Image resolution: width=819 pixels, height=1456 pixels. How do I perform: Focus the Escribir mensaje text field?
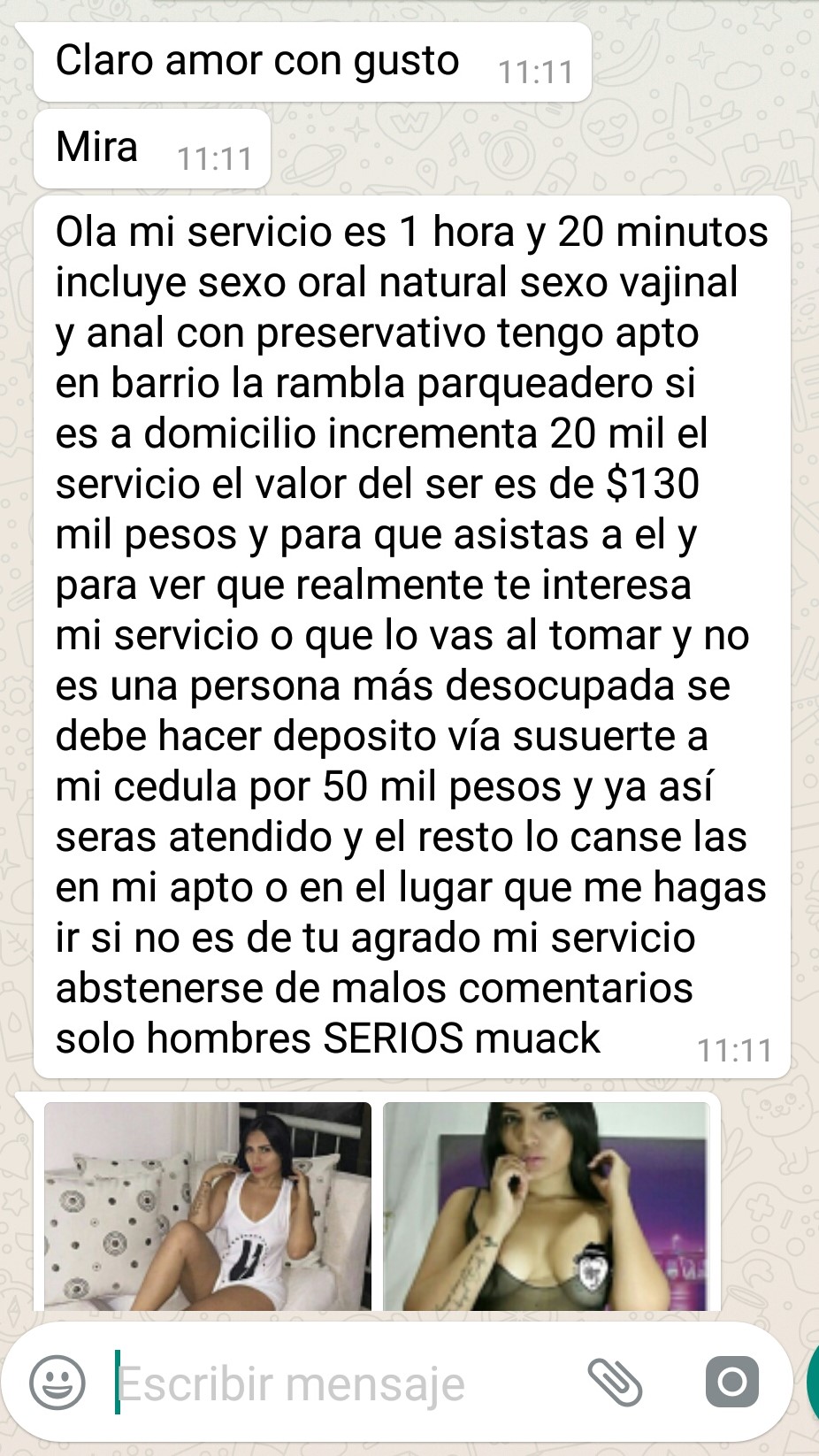[336, 1383]
